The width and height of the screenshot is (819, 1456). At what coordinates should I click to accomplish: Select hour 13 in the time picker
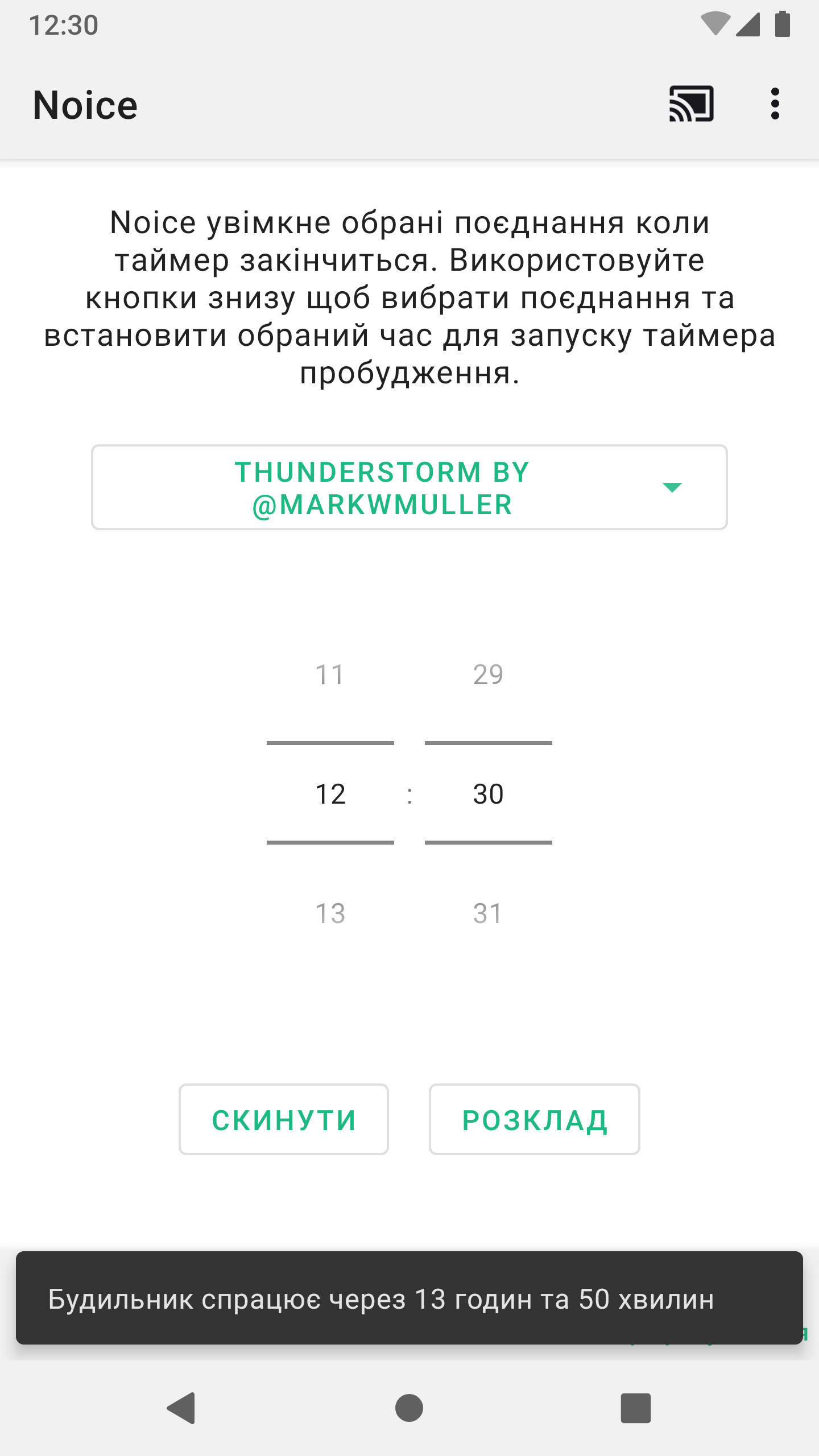[x=330, y=913]
